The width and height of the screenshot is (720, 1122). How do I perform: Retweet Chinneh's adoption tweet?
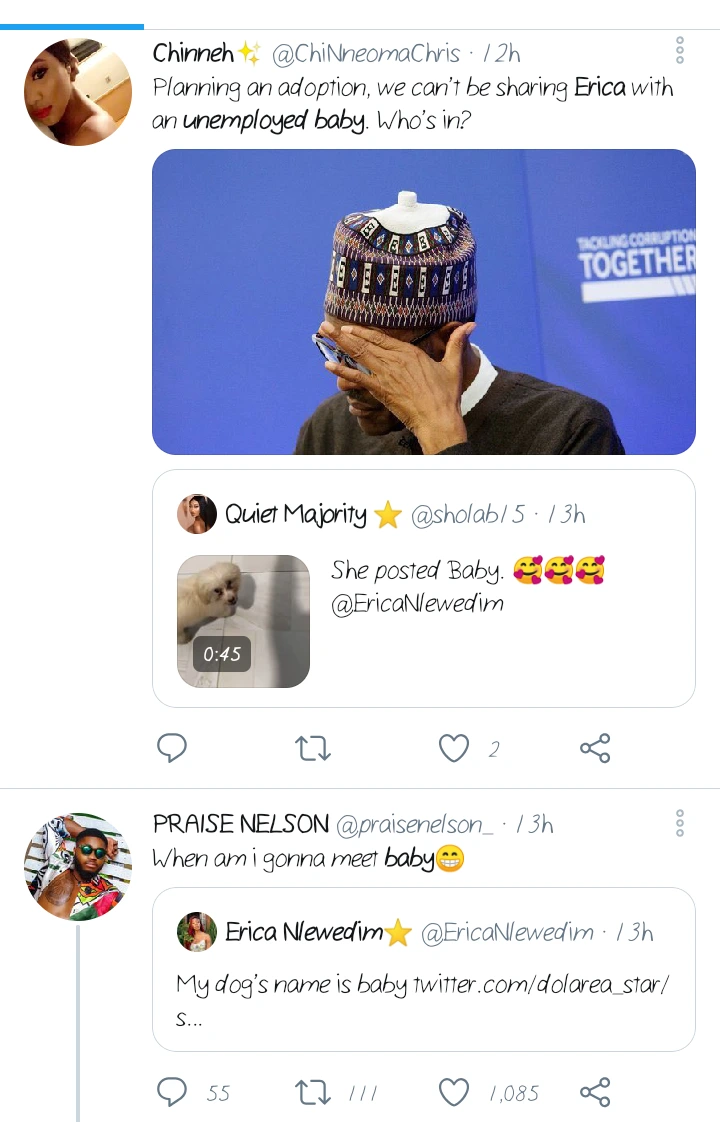tap(314, 748)
